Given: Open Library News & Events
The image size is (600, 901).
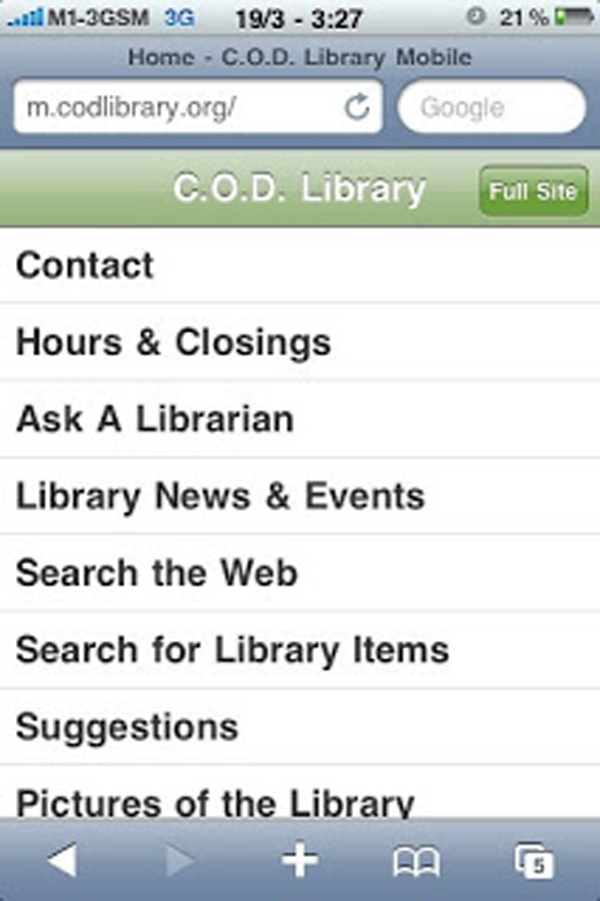Looking at the screenshot, I should click(x=220, y=496).
